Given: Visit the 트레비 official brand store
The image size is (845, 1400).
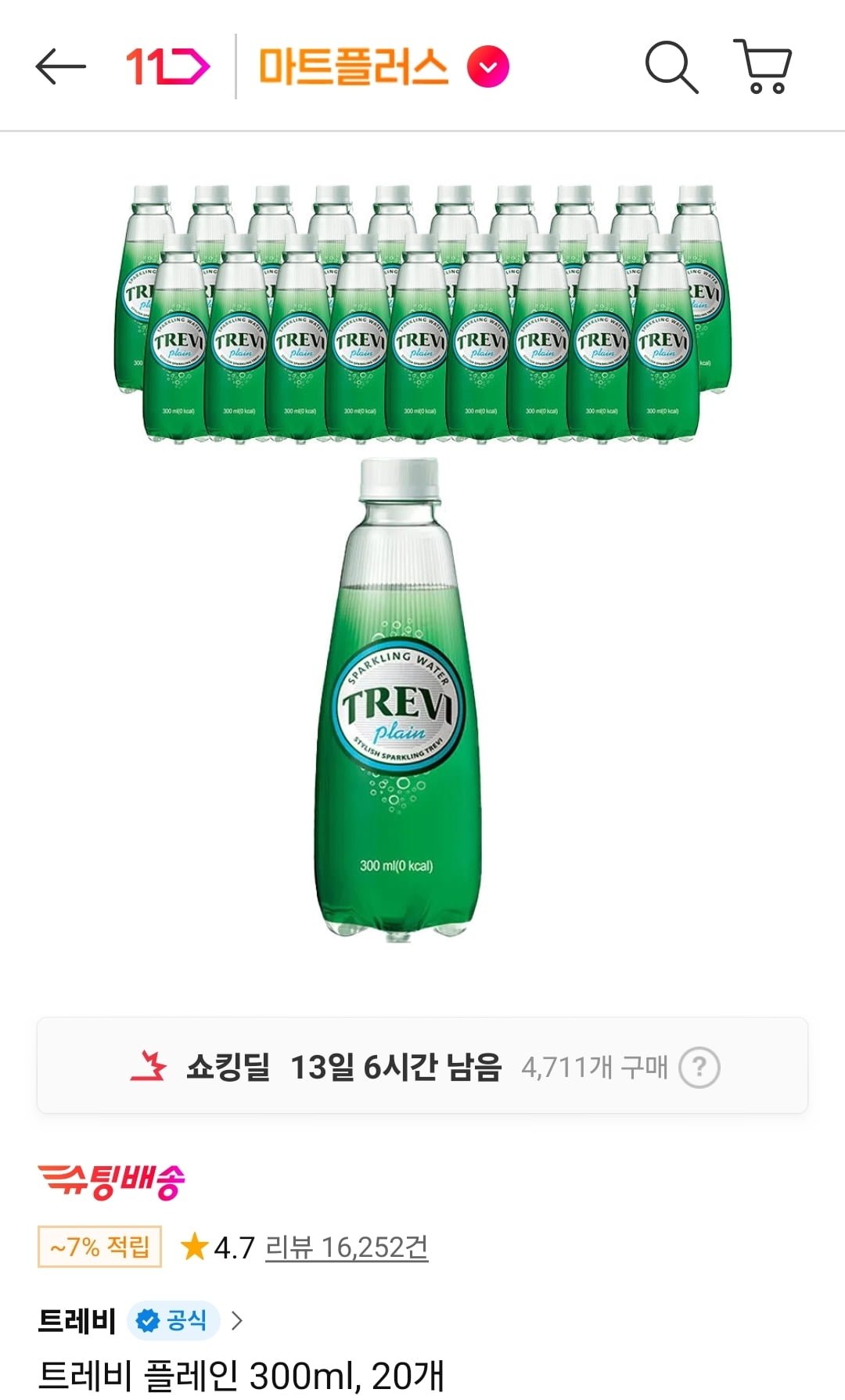Looking at the screenshot, I should [x=141, y=1321].
